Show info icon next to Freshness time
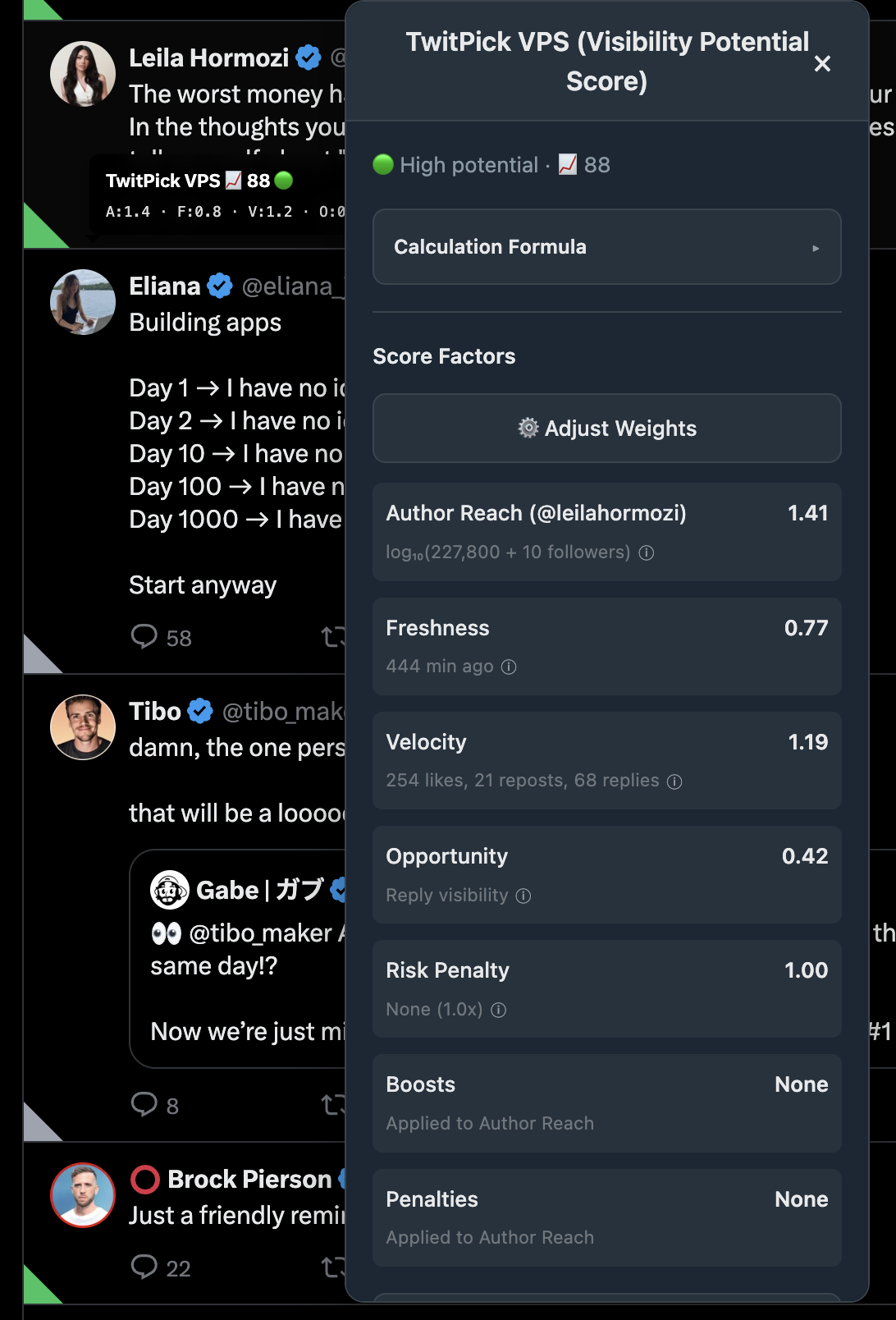Screen dimensions: 896x1320 509,667
